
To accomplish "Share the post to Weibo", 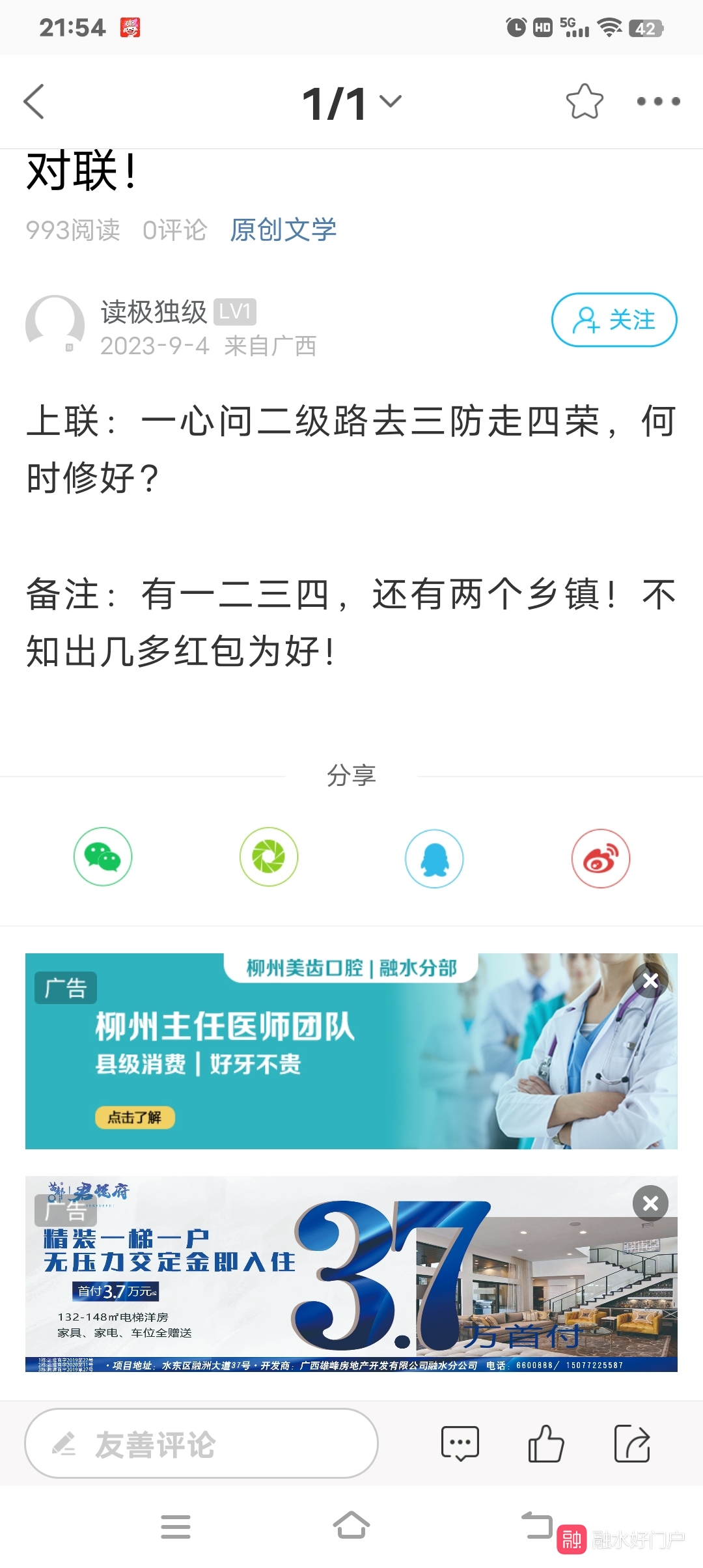I will (600, 858).
